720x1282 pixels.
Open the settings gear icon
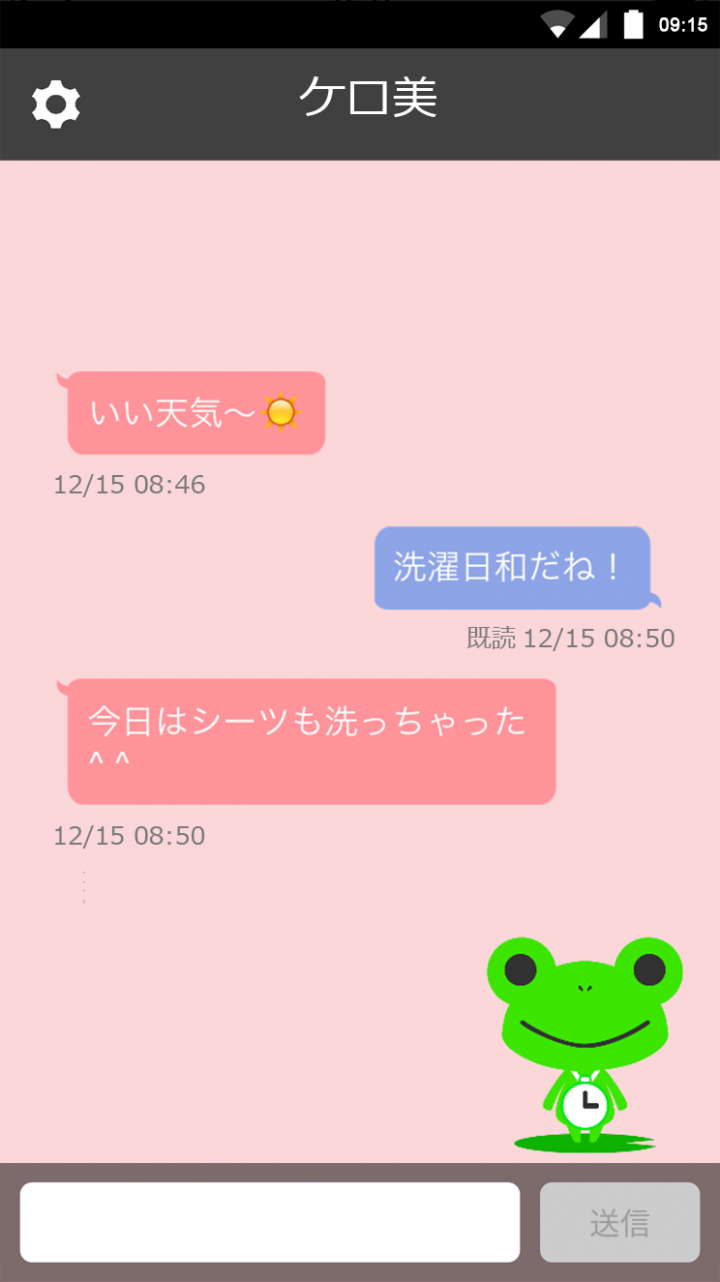coord(56,104)
